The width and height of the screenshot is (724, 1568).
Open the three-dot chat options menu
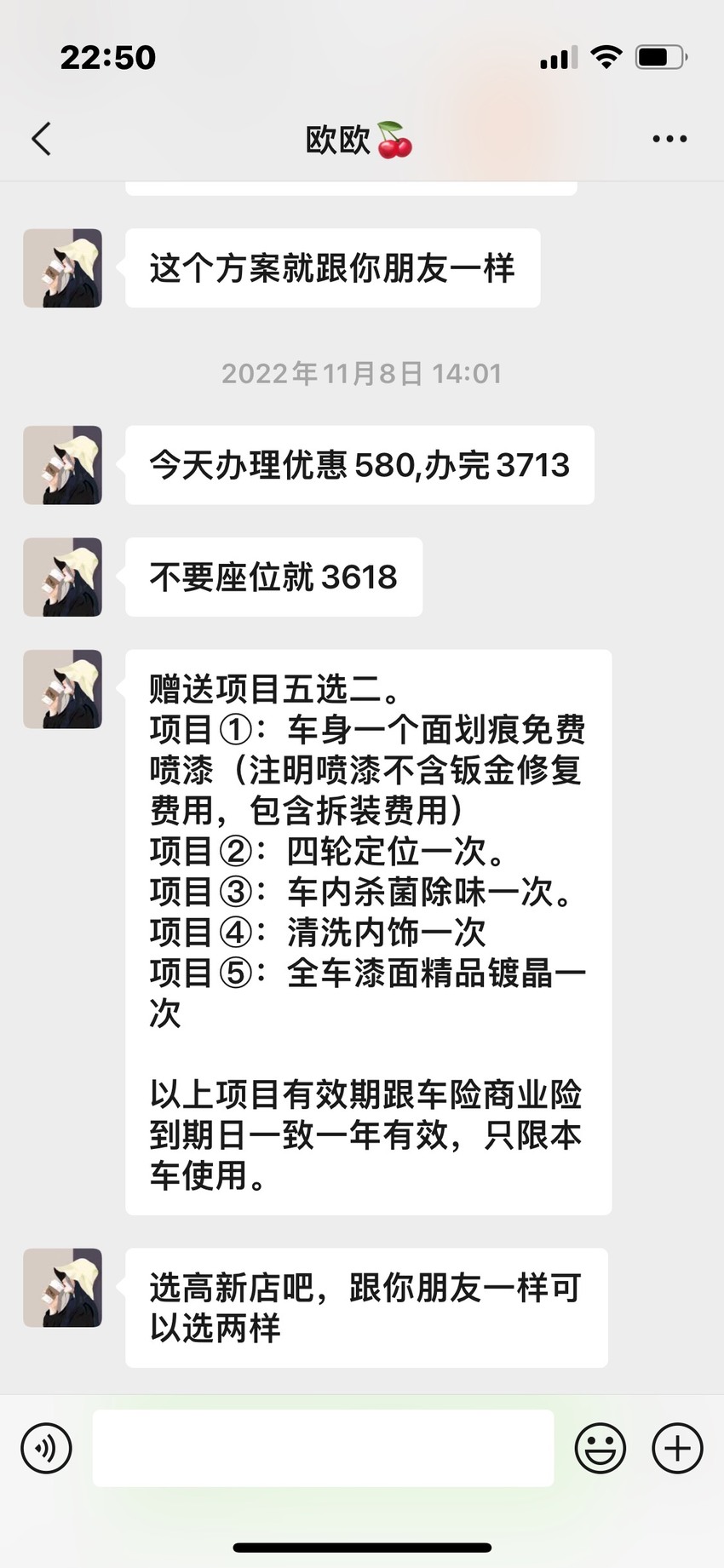point(669,139)
